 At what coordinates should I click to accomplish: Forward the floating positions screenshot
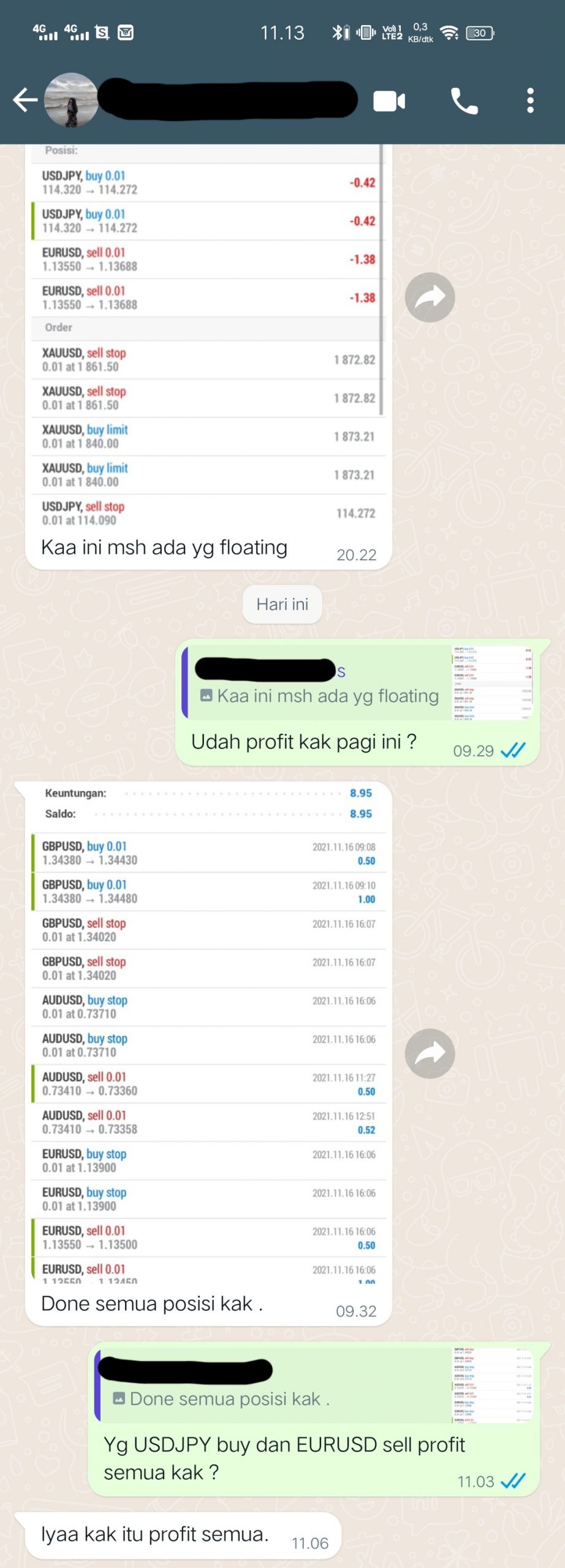click(x=430, y=298)
